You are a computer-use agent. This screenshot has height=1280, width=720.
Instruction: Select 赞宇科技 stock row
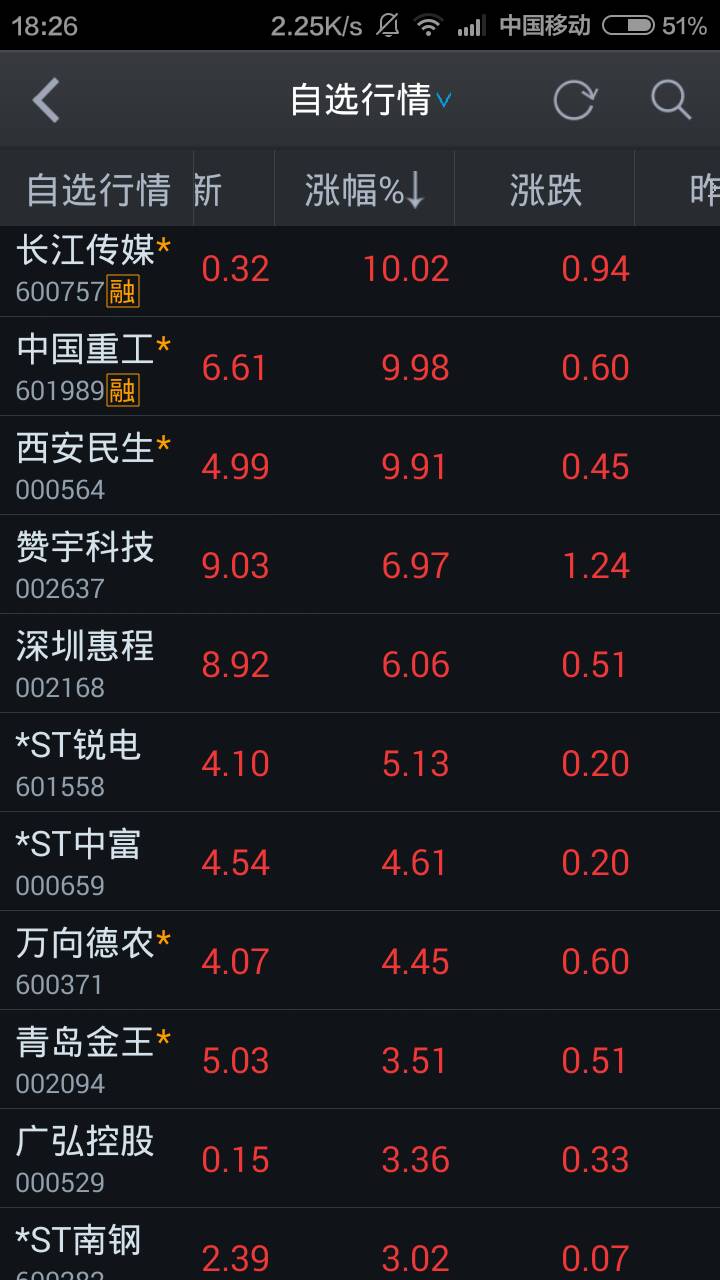(360, 564)
